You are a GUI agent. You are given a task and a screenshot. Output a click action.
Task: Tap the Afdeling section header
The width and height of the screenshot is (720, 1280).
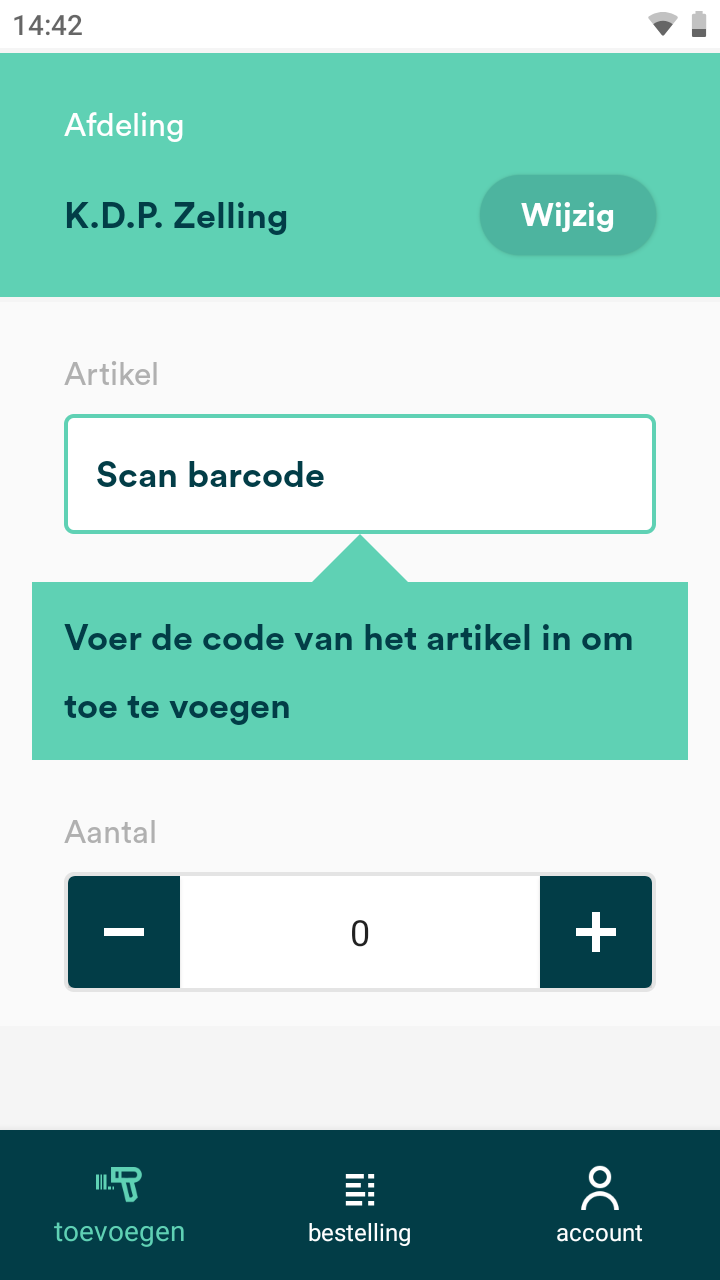[x=124, y=125]
